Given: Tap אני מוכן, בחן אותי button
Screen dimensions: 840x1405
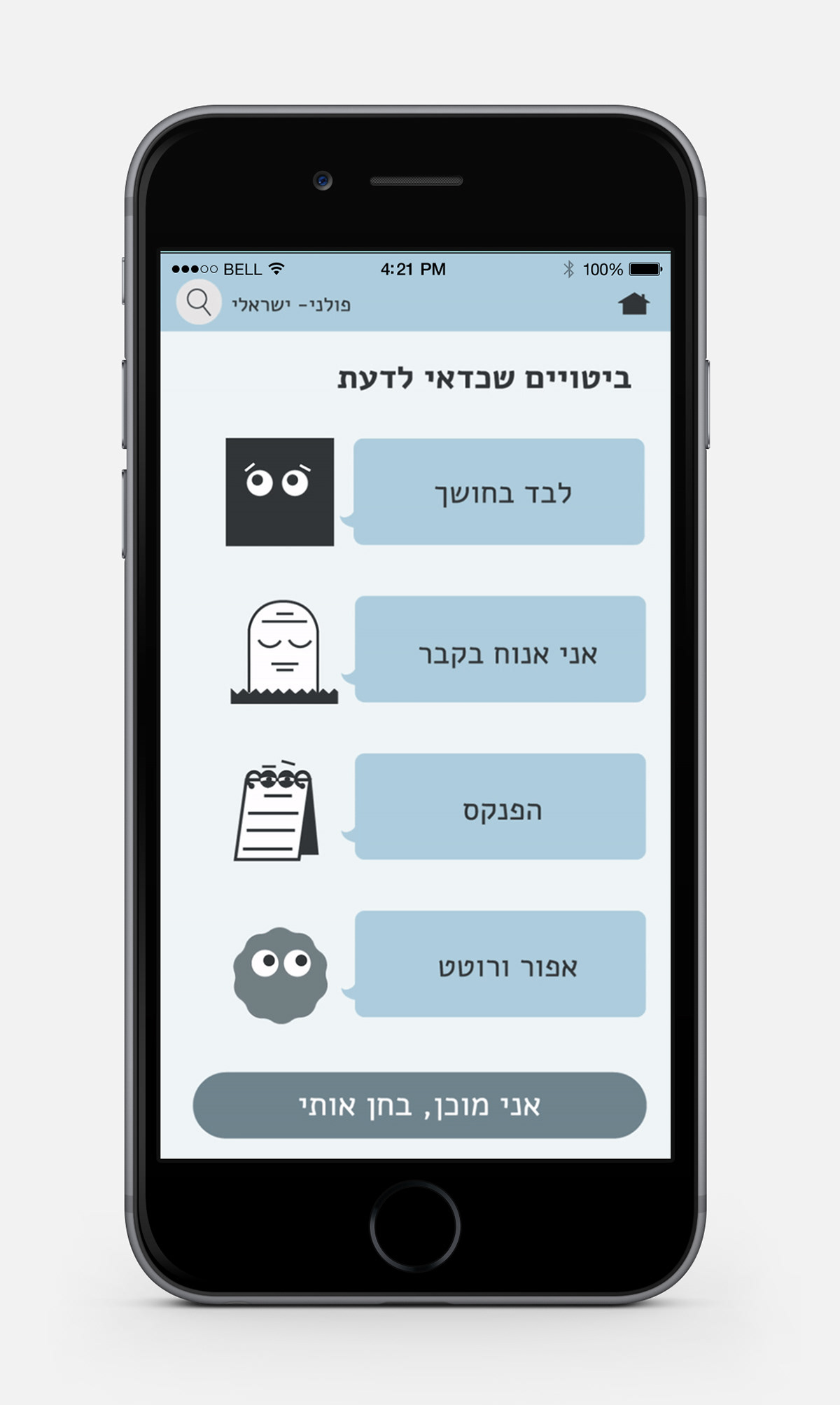Looking at the screenshot, I should [419, 1105].
